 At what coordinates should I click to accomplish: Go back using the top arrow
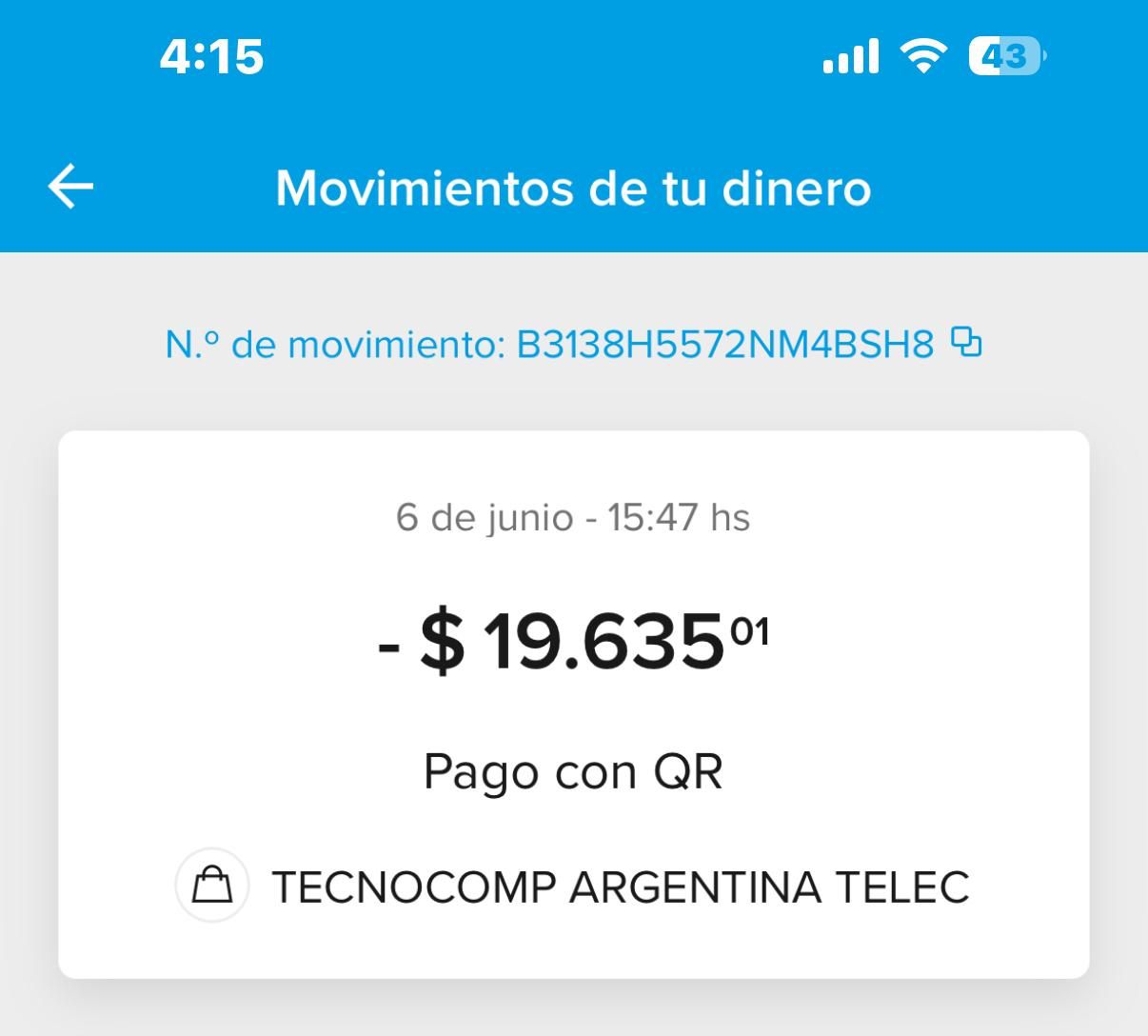pos(70,186)
